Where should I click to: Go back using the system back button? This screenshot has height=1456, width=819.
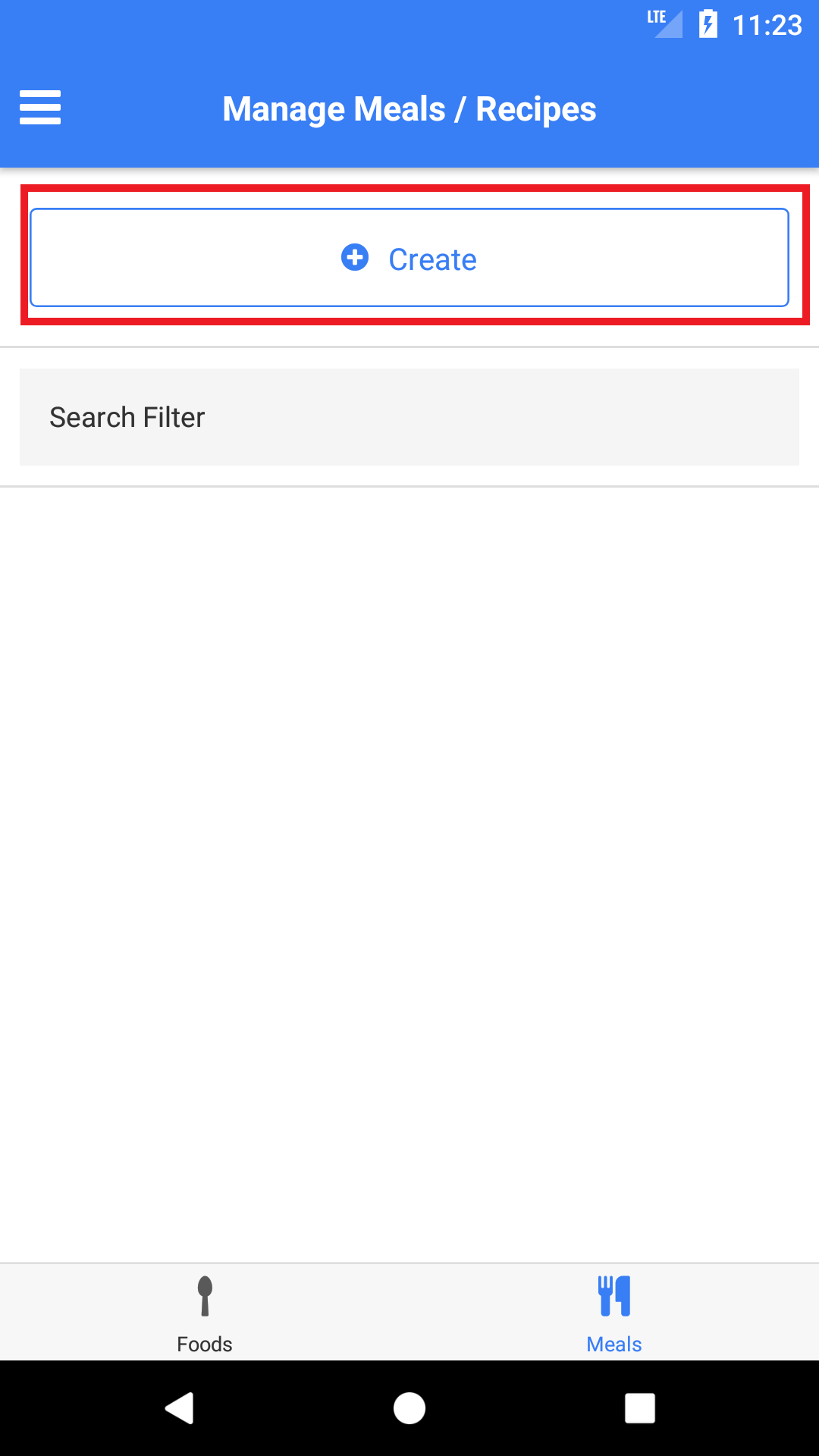180,1408
